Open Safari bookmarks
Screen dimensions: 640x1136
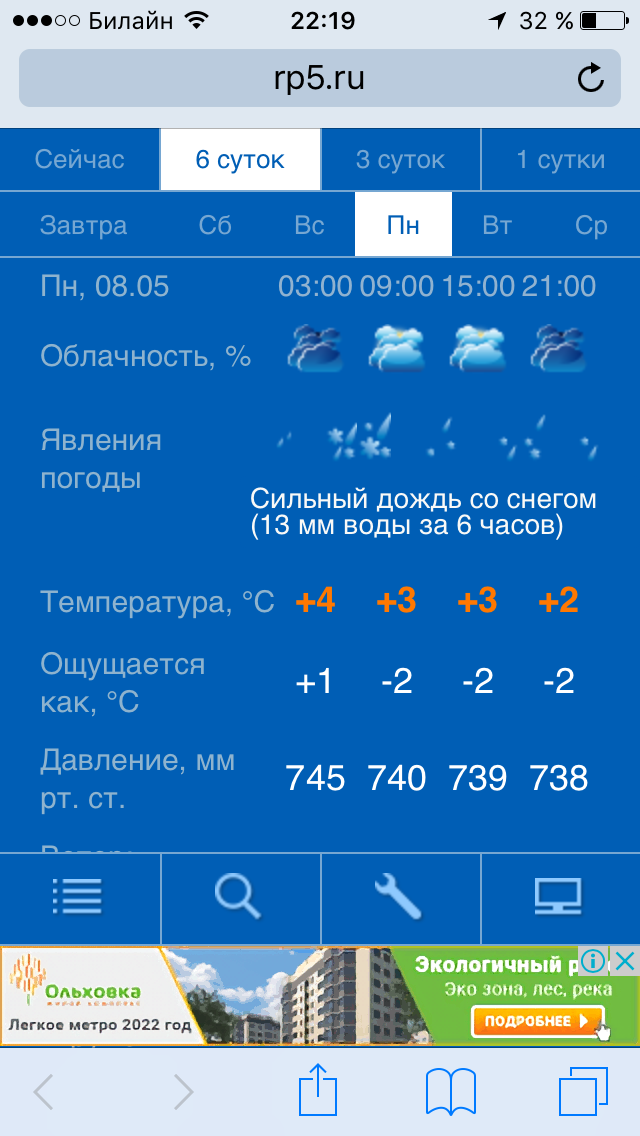click(451, 1092)
